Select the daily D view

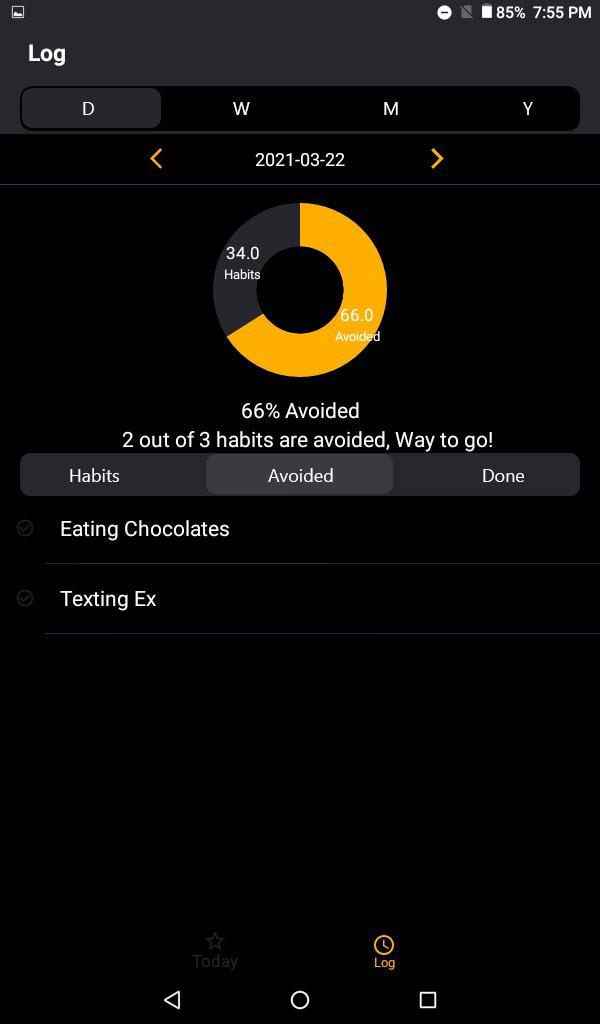click(89, 109)
